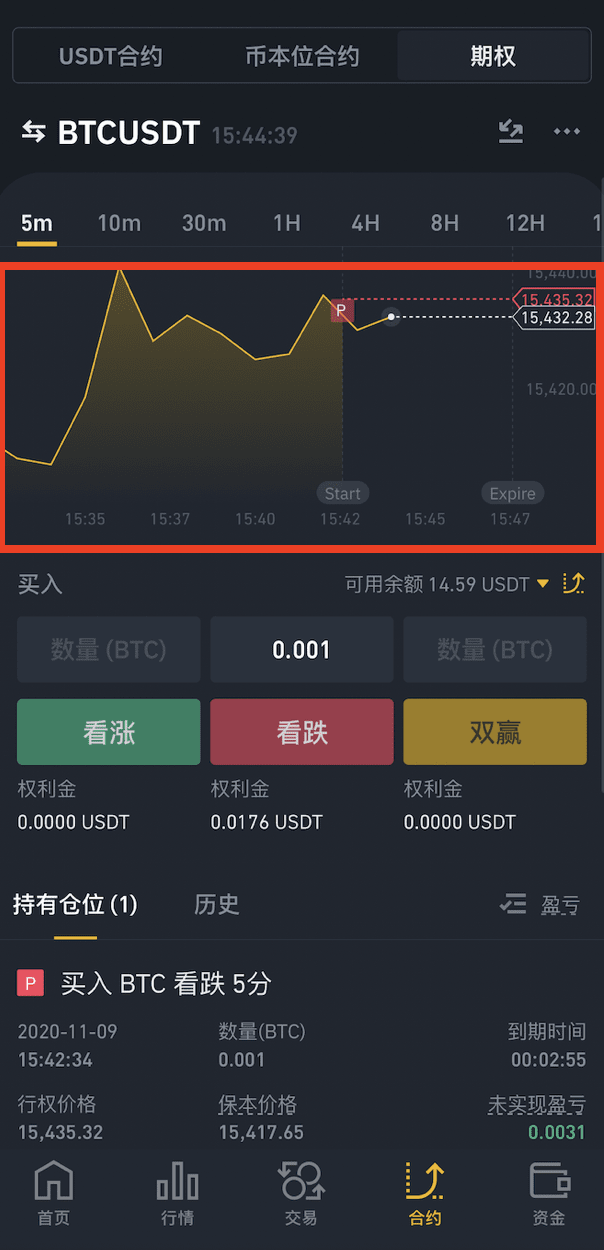Expand the 可用余额 dropdown arrow
This screenshot has width=604, height=1250.
[543, 583]
